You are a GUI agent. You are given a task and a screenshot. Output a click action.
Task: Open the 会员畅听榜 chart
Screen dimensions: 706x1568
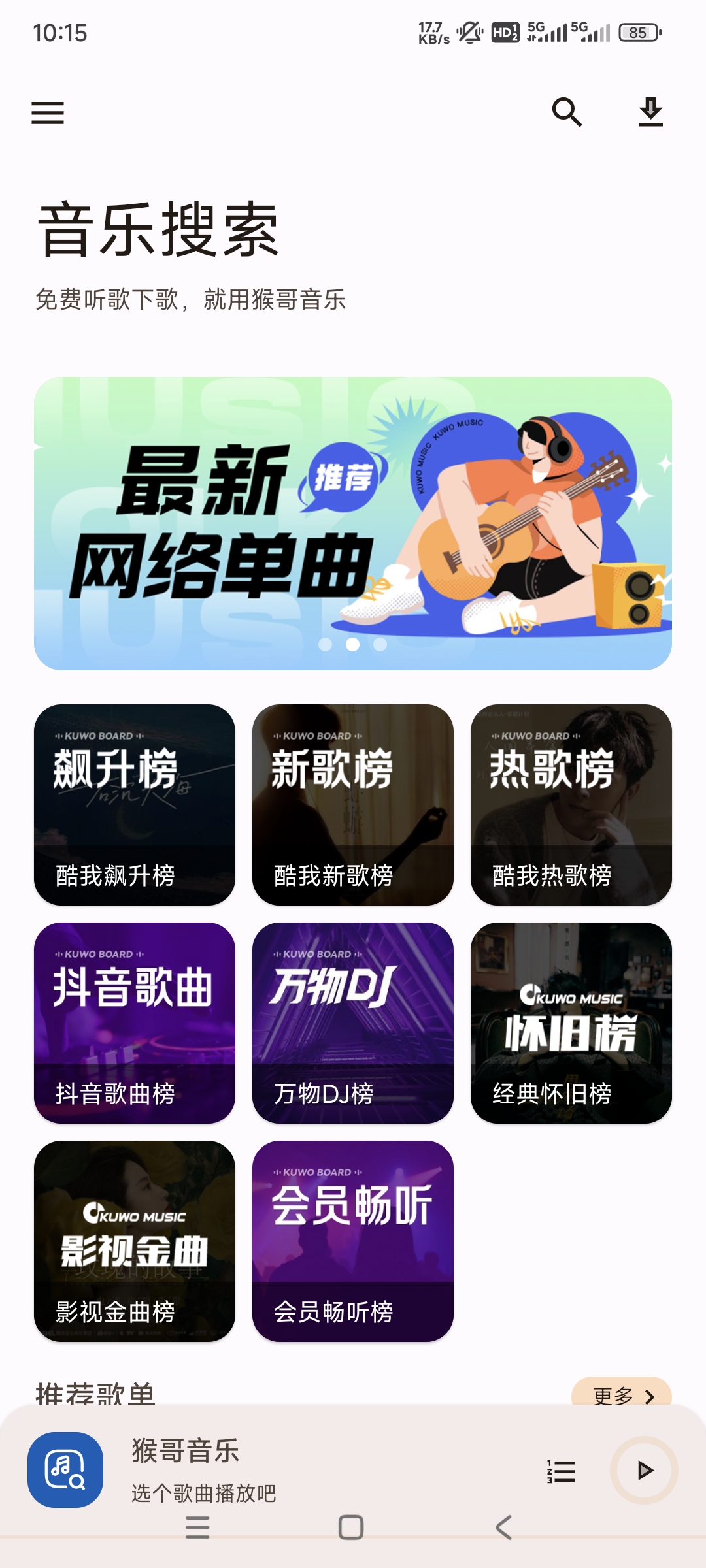tap(353, 1241)
